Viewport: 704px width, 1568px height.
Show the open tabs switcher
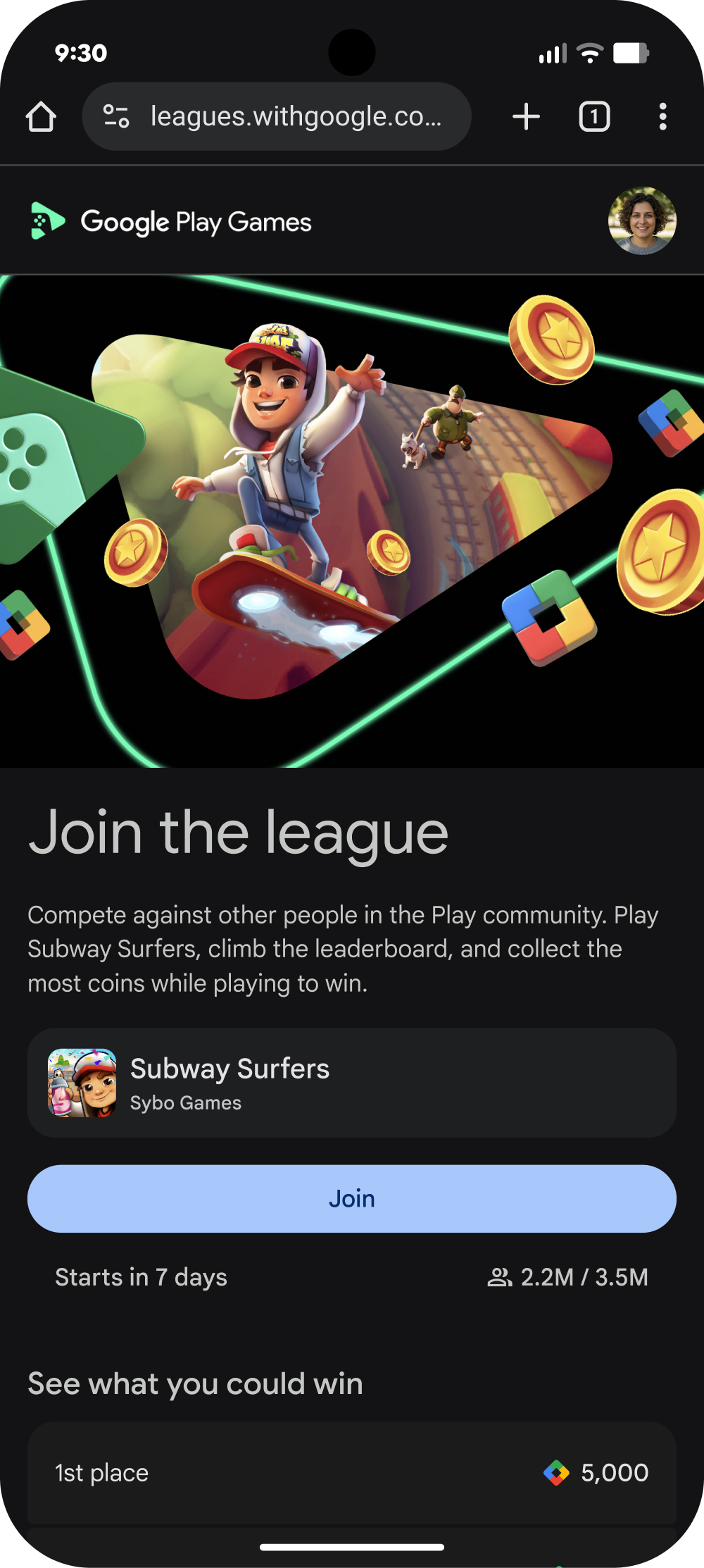point(594,117)
